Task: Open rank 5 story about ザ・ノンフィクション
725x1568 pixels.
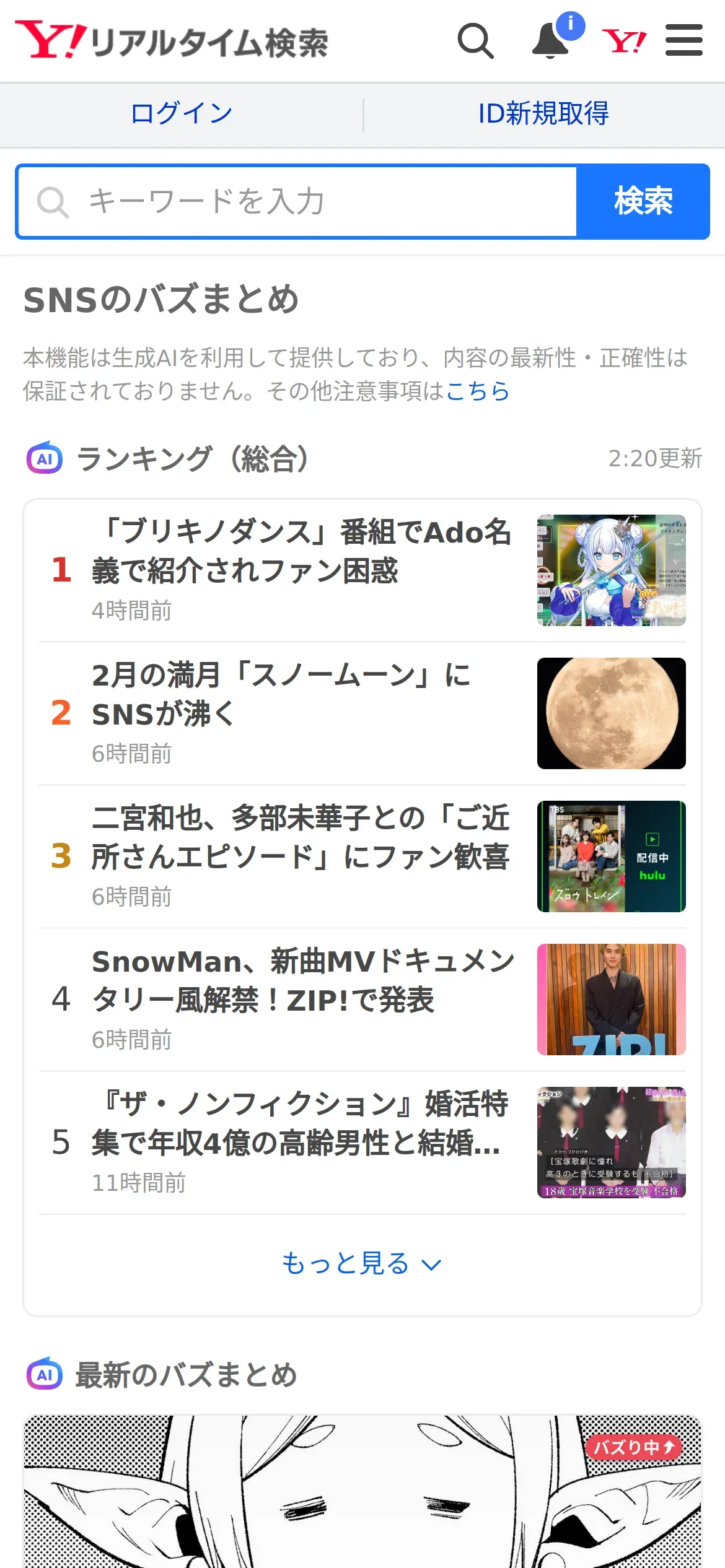Action: click(x=362, y=1143)
